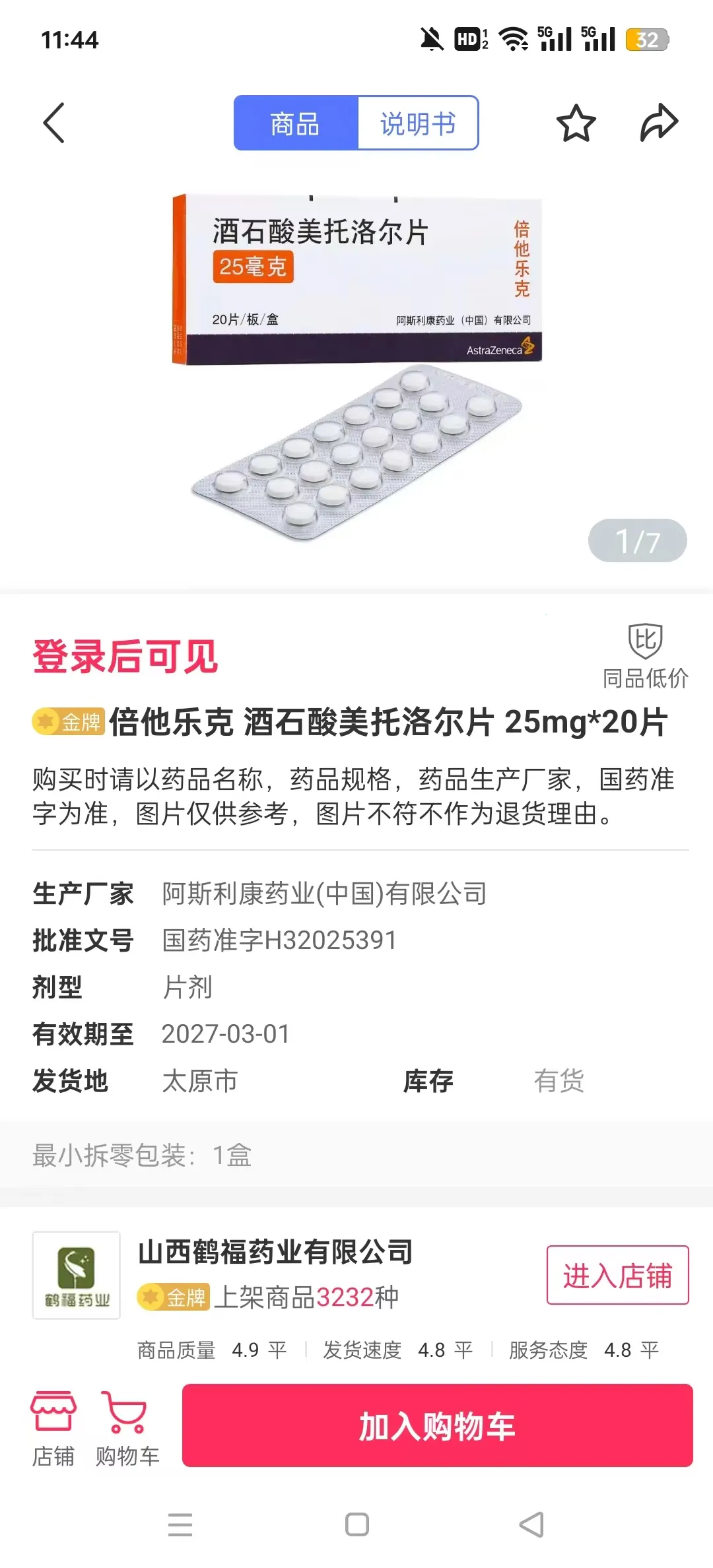
Task: Open recent apps from navigation bar
Action: pos(180,1524)
